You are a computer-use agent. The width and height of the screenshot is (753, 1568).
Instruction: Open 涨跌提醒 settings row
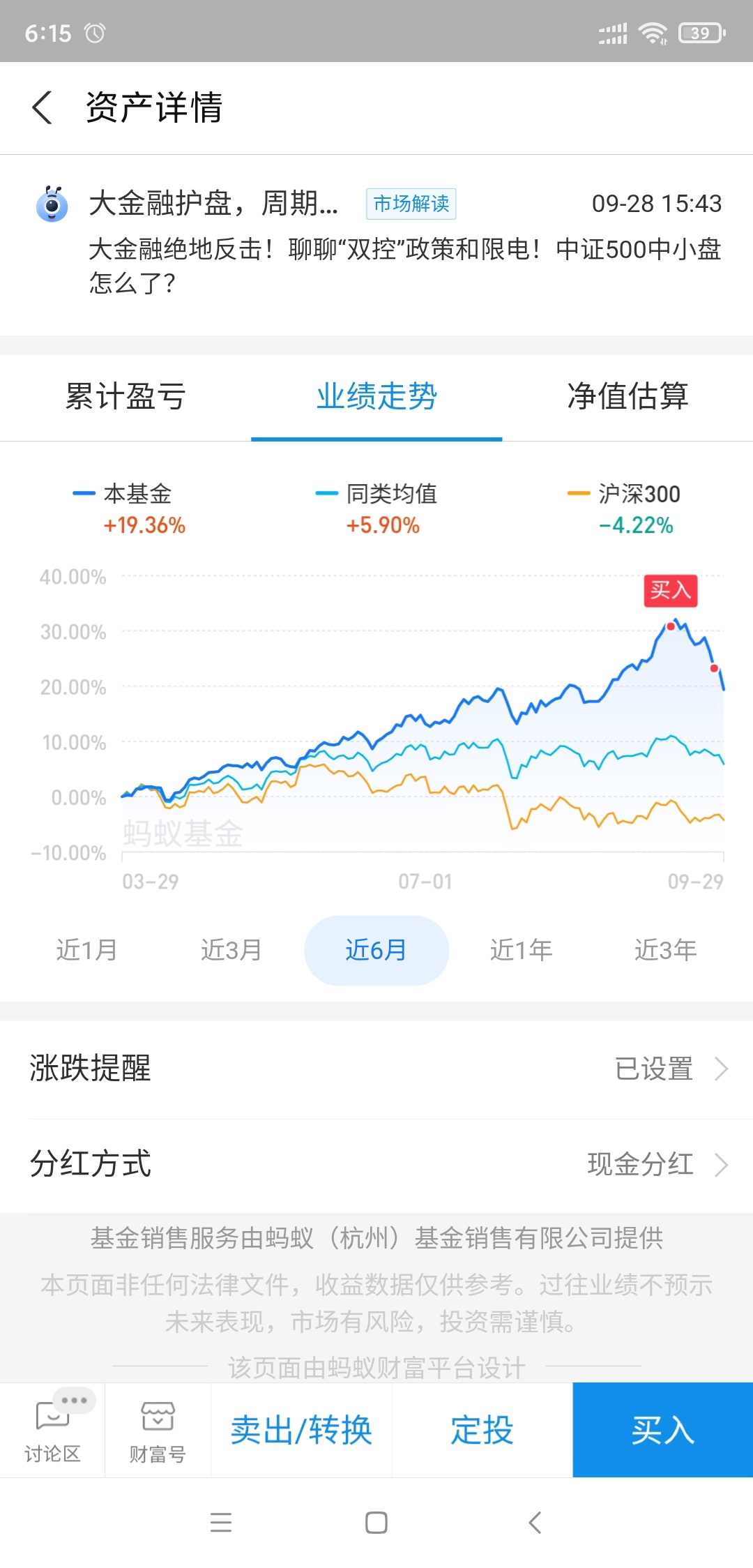click(x=376, y=1069)
